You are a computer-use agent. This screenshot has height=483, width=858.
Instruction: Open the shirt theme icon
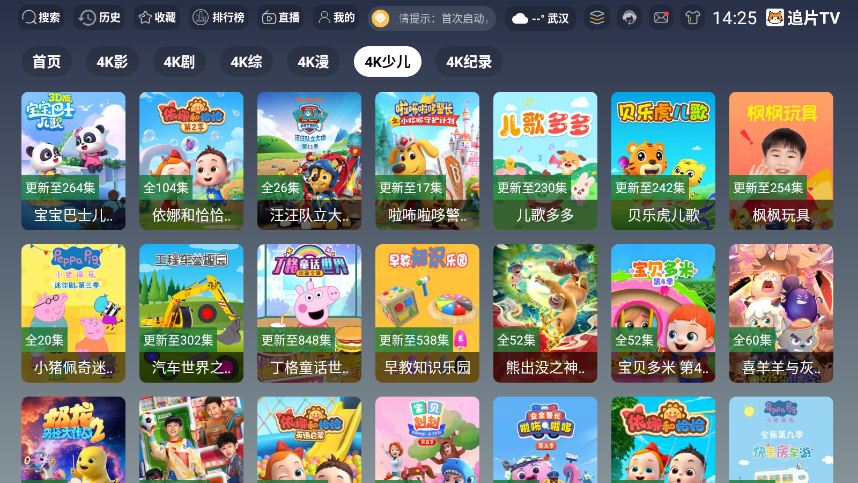point(692,18)
